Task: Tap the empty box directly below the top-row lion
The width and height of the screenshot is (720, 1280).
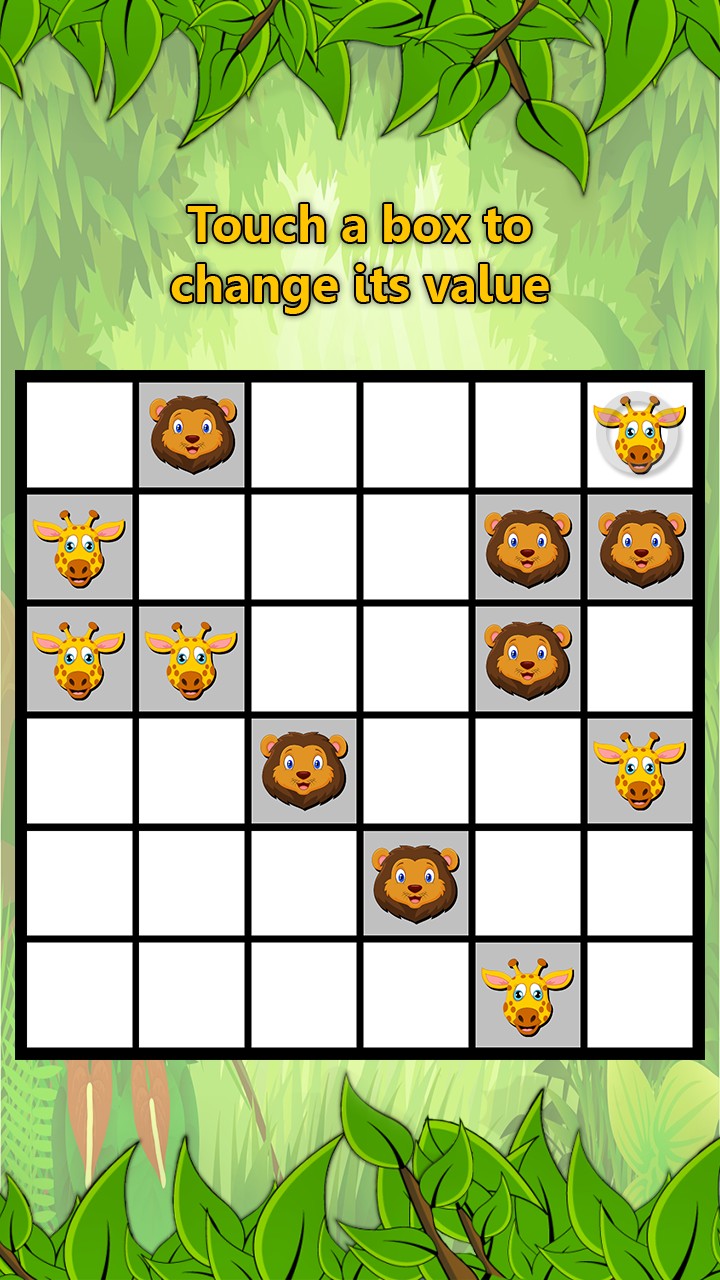Action: 191,547
